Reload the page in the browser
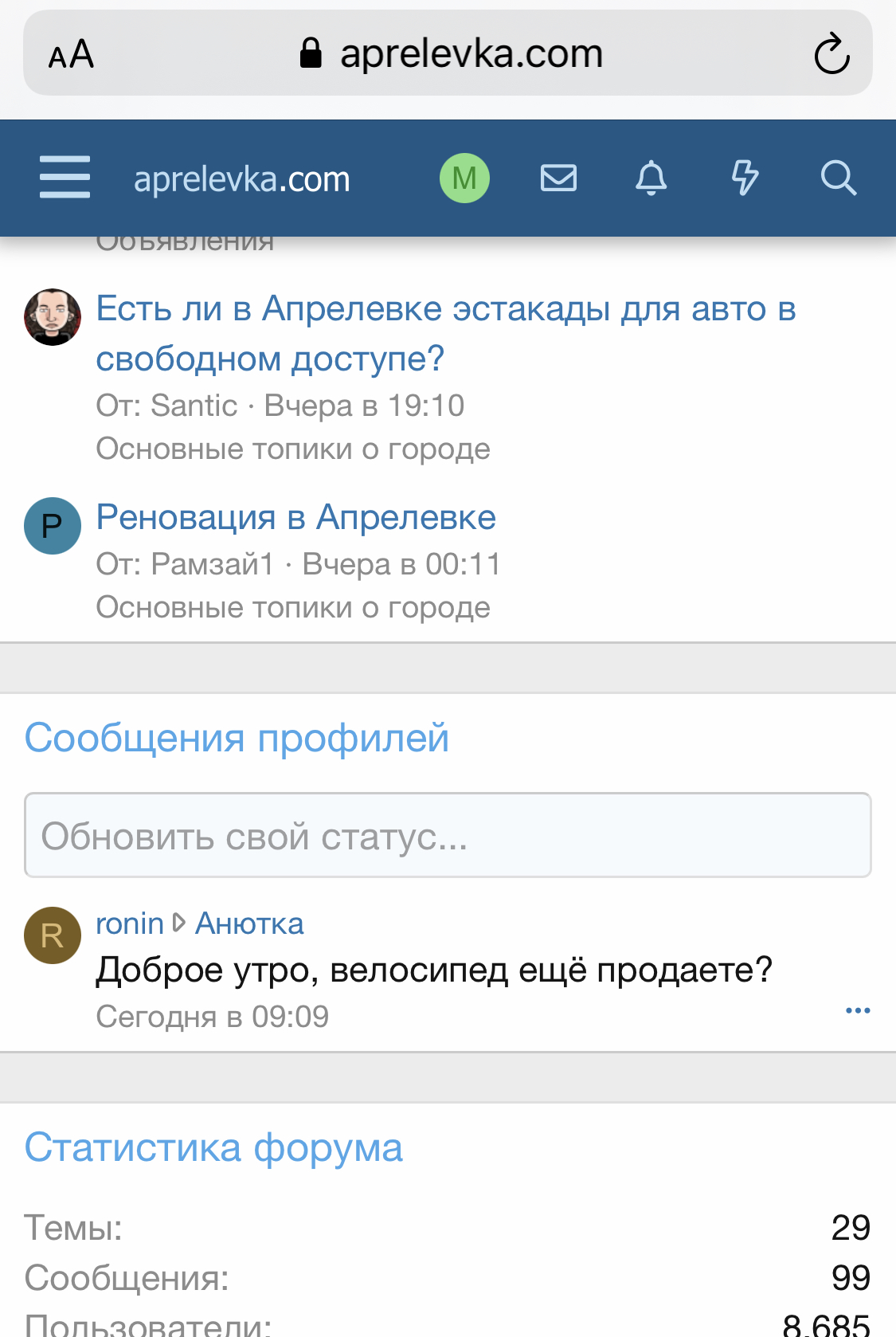Screen dimensions: 896x1337 831,54
